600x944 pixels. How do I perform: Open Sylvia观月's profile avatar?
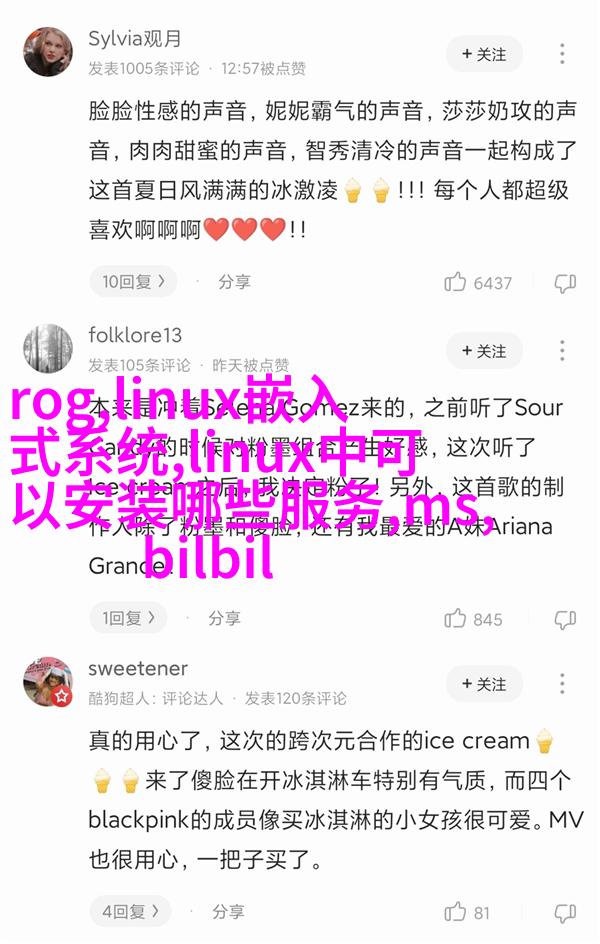[48, 51]
